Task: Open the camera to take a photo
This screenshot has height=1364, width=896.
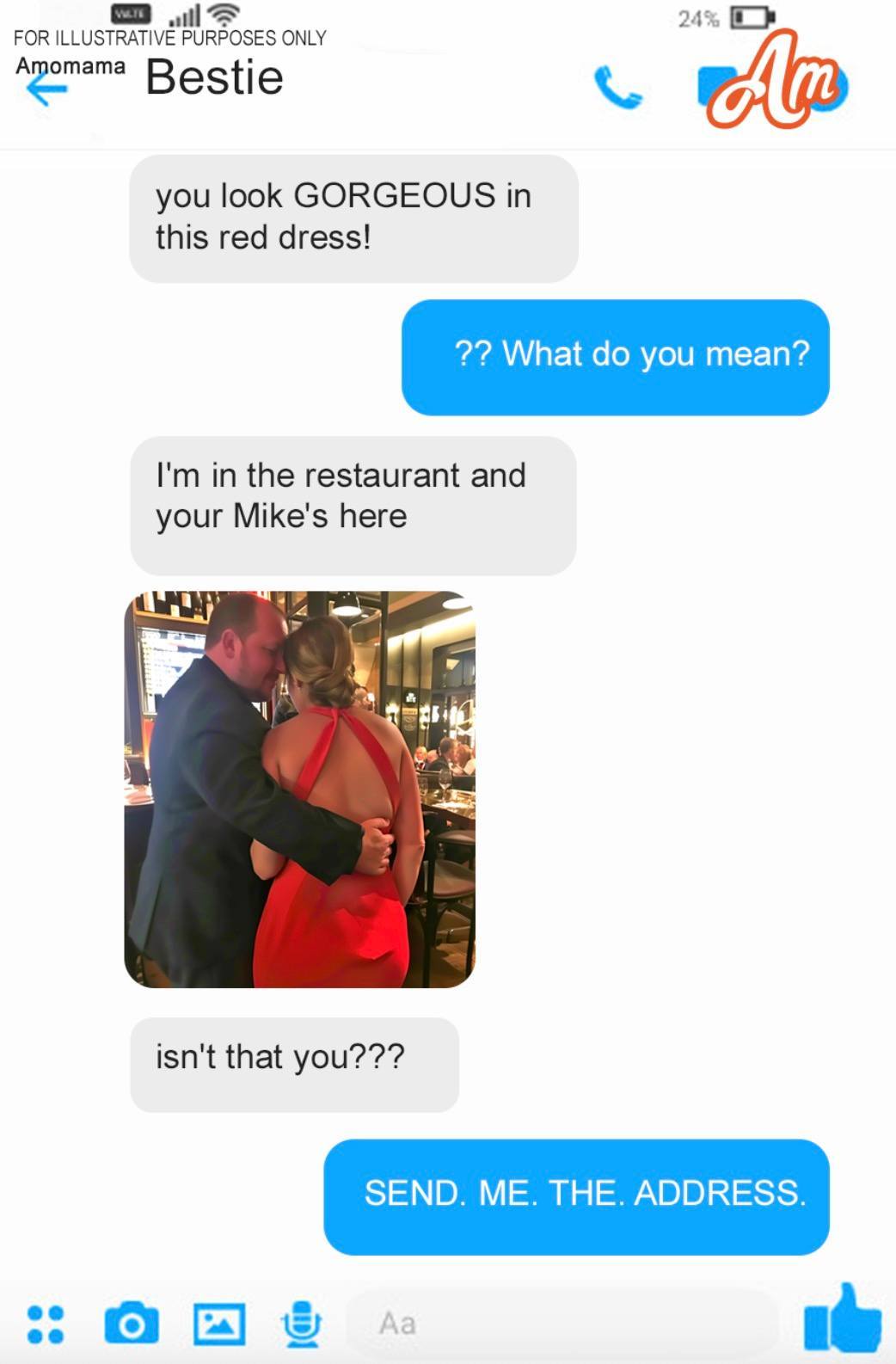Action: (132, 1324)
